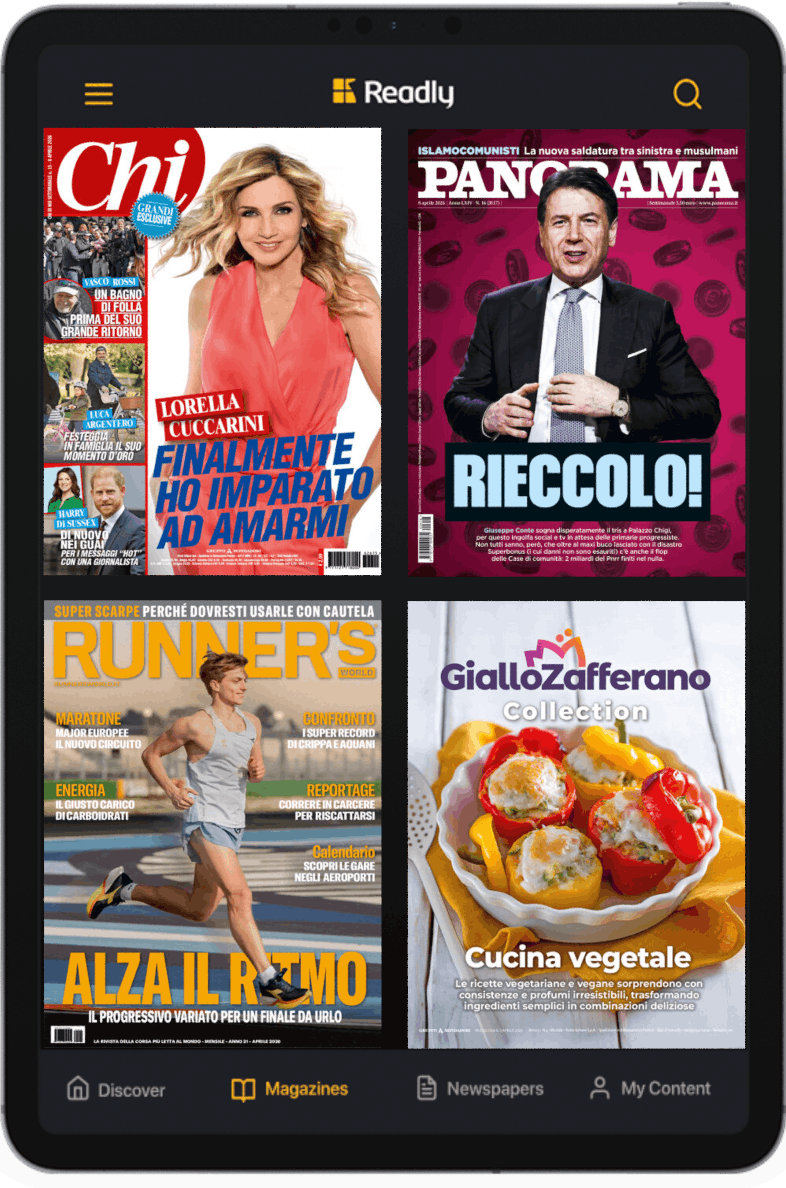This screenshot has width=786, height=1188.
Task: Open the Runner's World magazine
Action: point(212,824)
